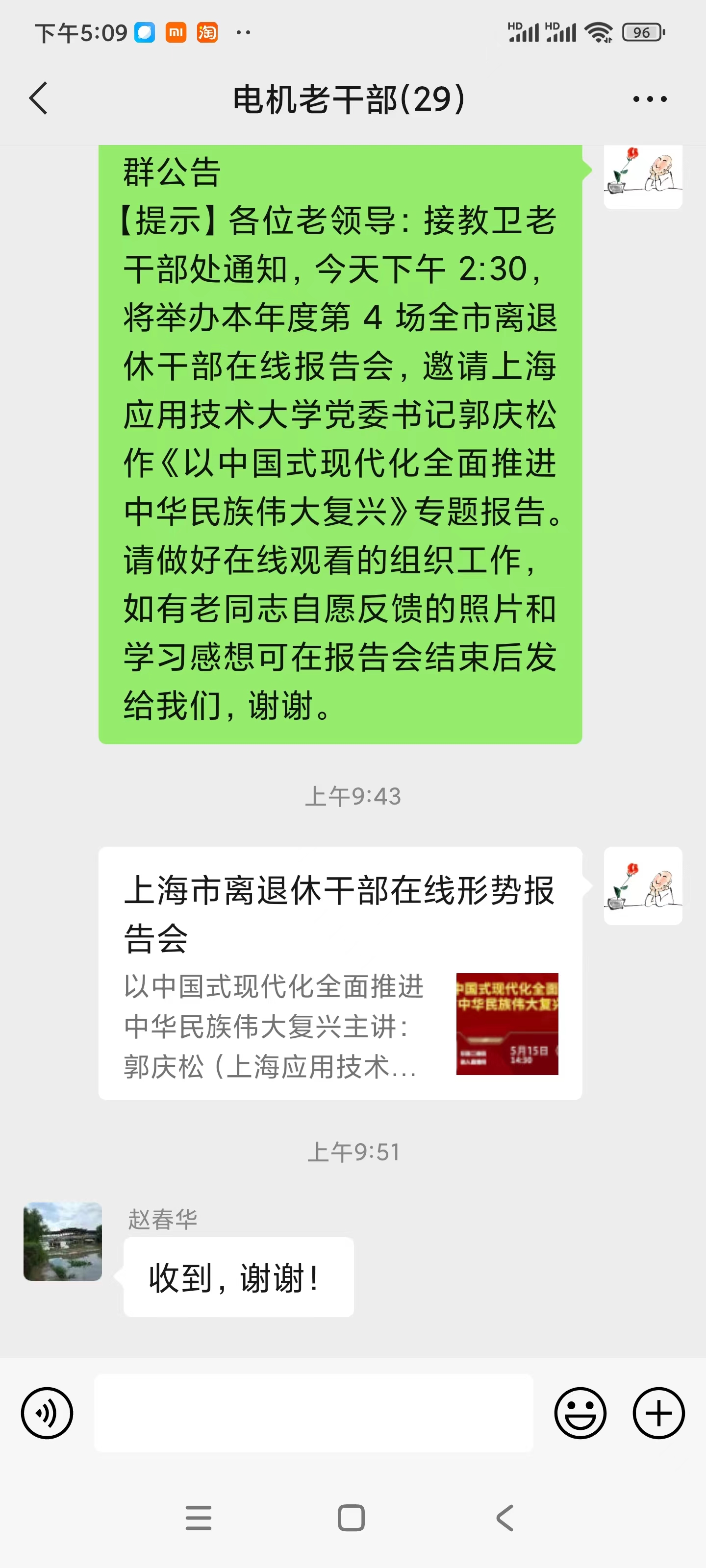Go to the home screen

pyautogui.click(x=352, y=1518)
